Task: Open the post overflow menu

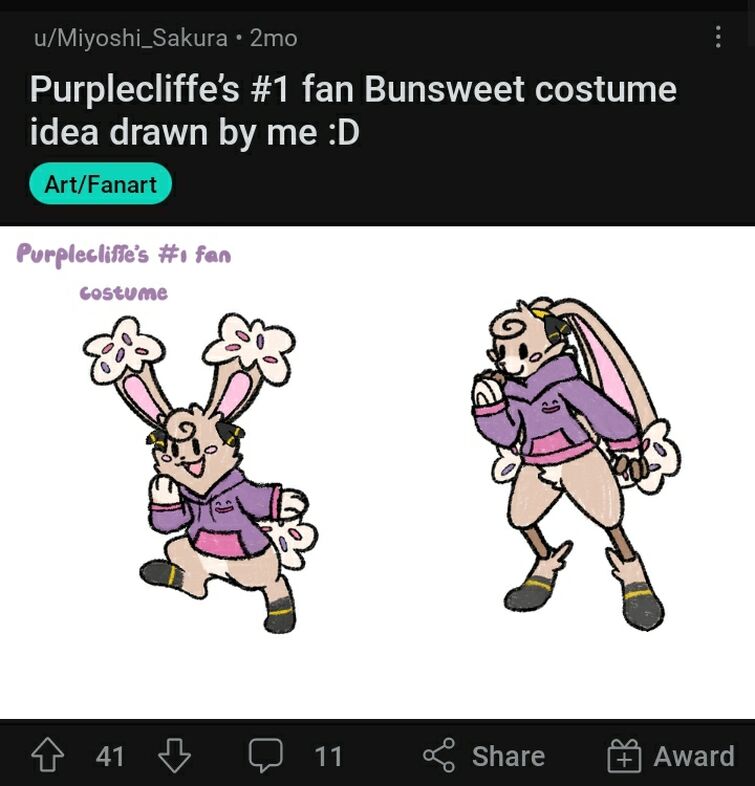Action: click(x=718, y=37)
